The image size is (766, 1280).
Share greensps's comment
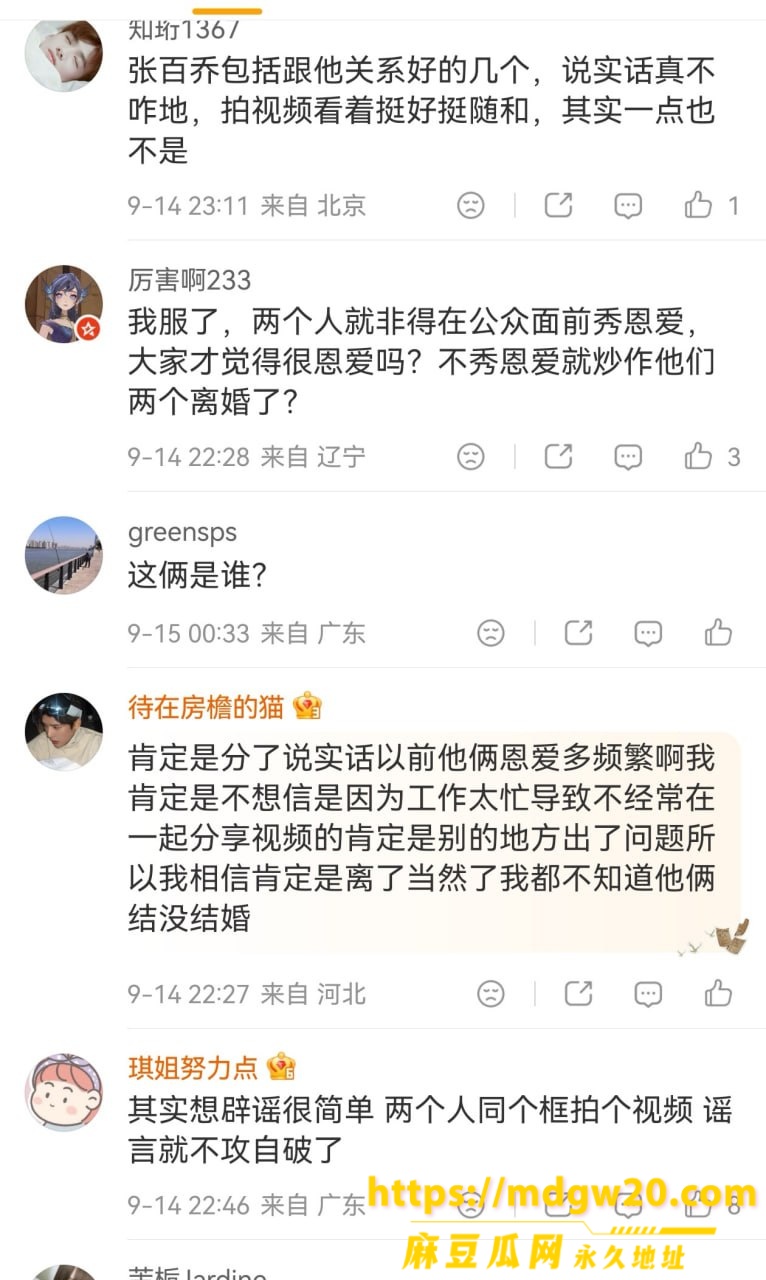(x=578, y=632)
